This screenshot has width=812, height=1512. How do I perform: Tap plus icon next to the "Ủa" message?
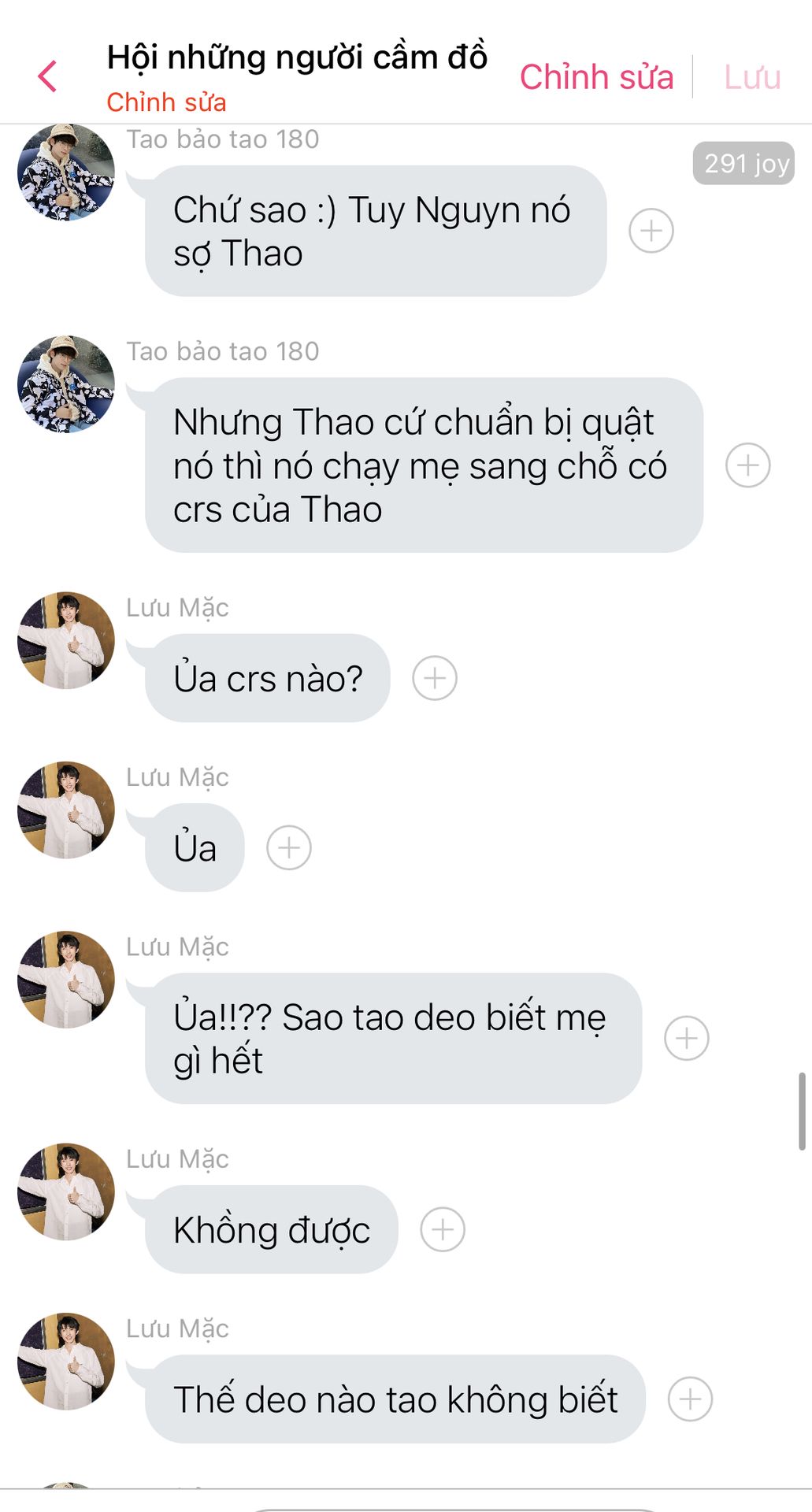tap(289, 848)
